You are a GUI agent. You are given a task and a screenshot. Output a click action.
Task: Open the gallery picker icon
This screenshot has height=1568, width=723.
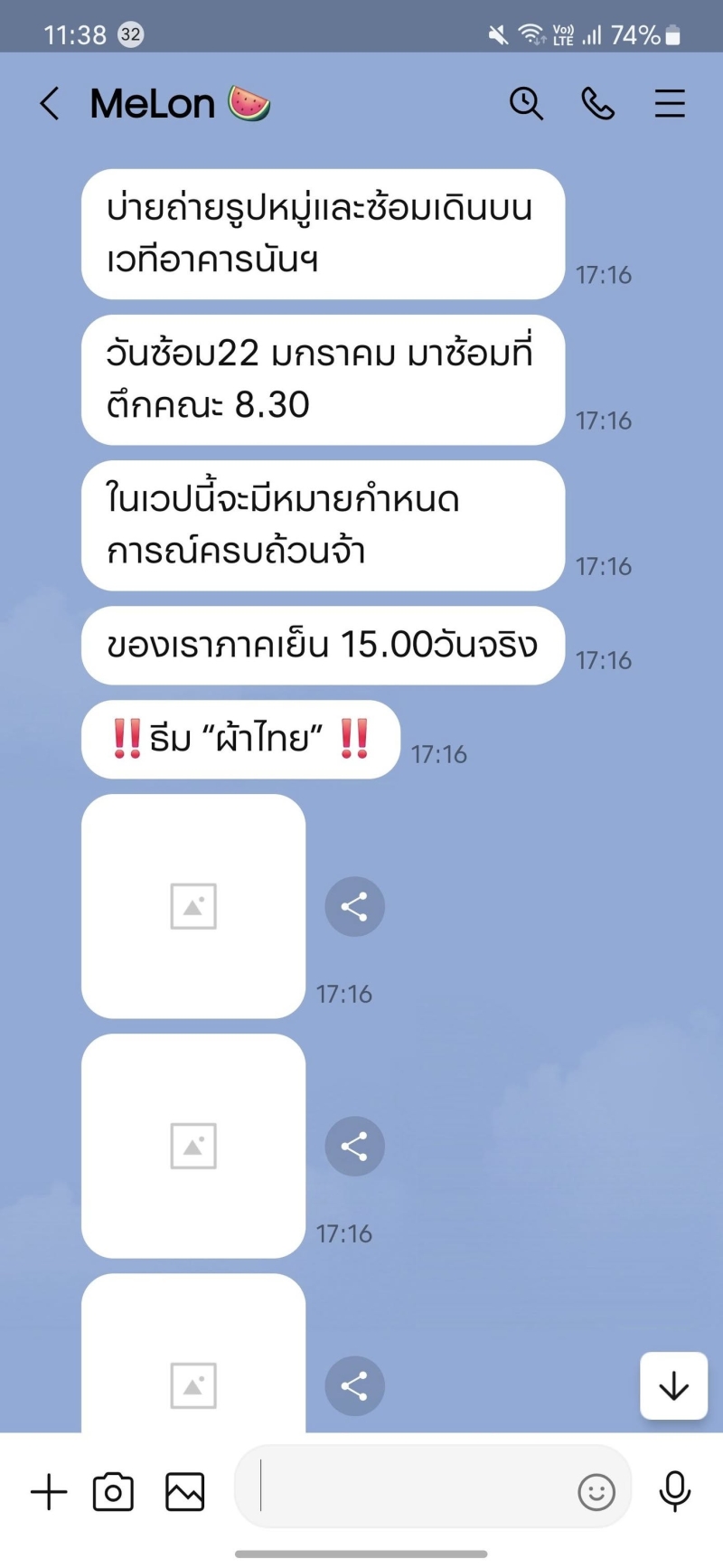point(185,1492)
